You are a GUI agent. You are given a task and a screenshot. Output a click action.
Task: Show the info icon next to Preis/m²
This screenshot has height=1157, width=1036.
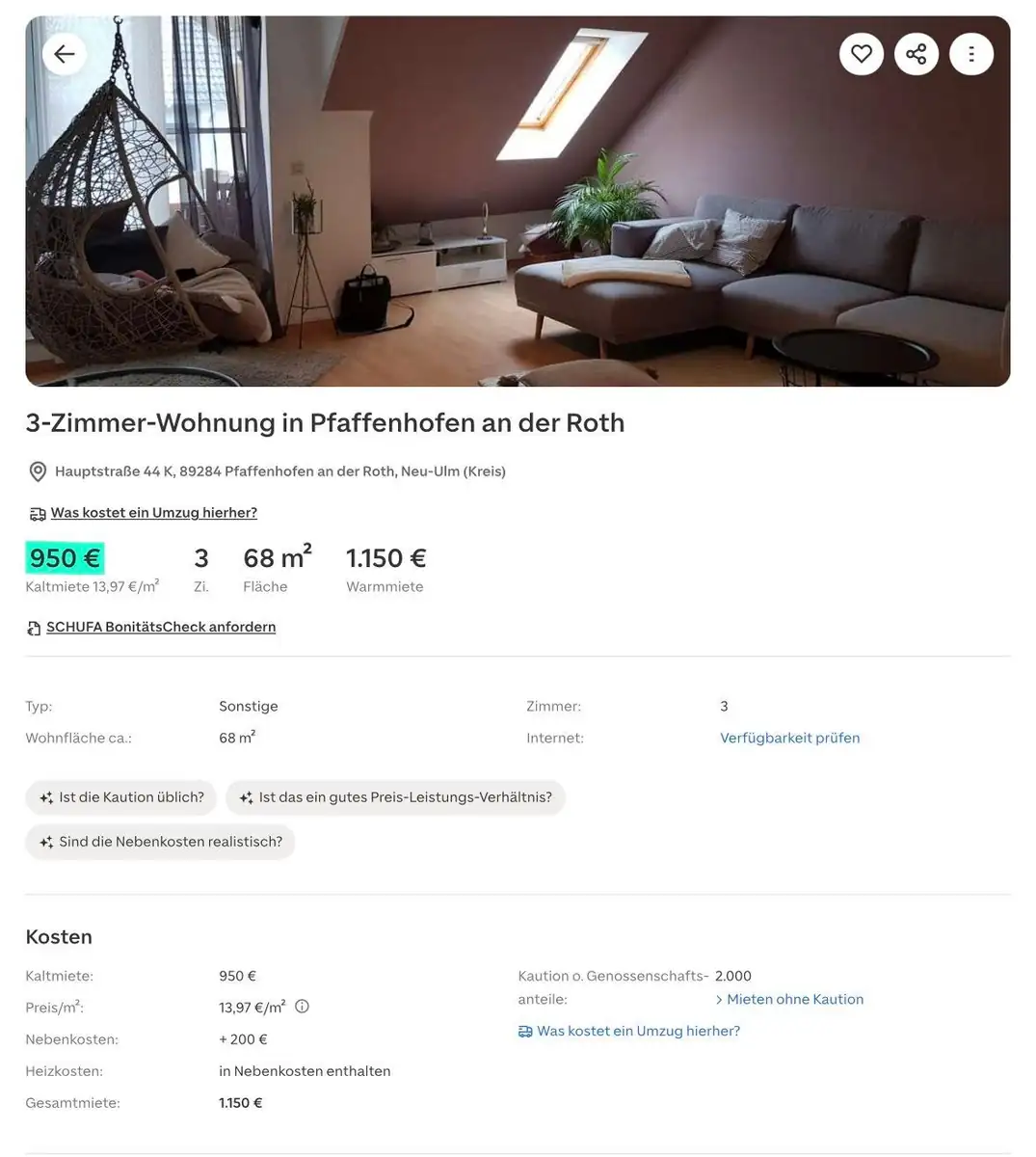tap(302, 1007)
